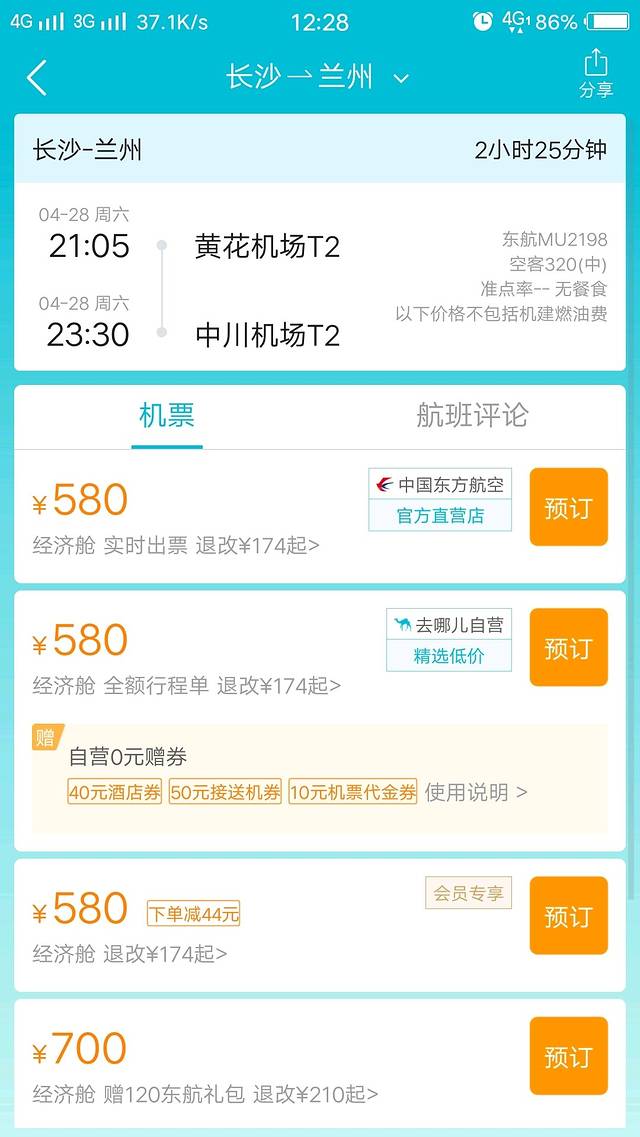This screenshot has height=1137, width=640.
Task: Expand the 长沙—兰州 route dropdown
Action: [x=401, y=79]
